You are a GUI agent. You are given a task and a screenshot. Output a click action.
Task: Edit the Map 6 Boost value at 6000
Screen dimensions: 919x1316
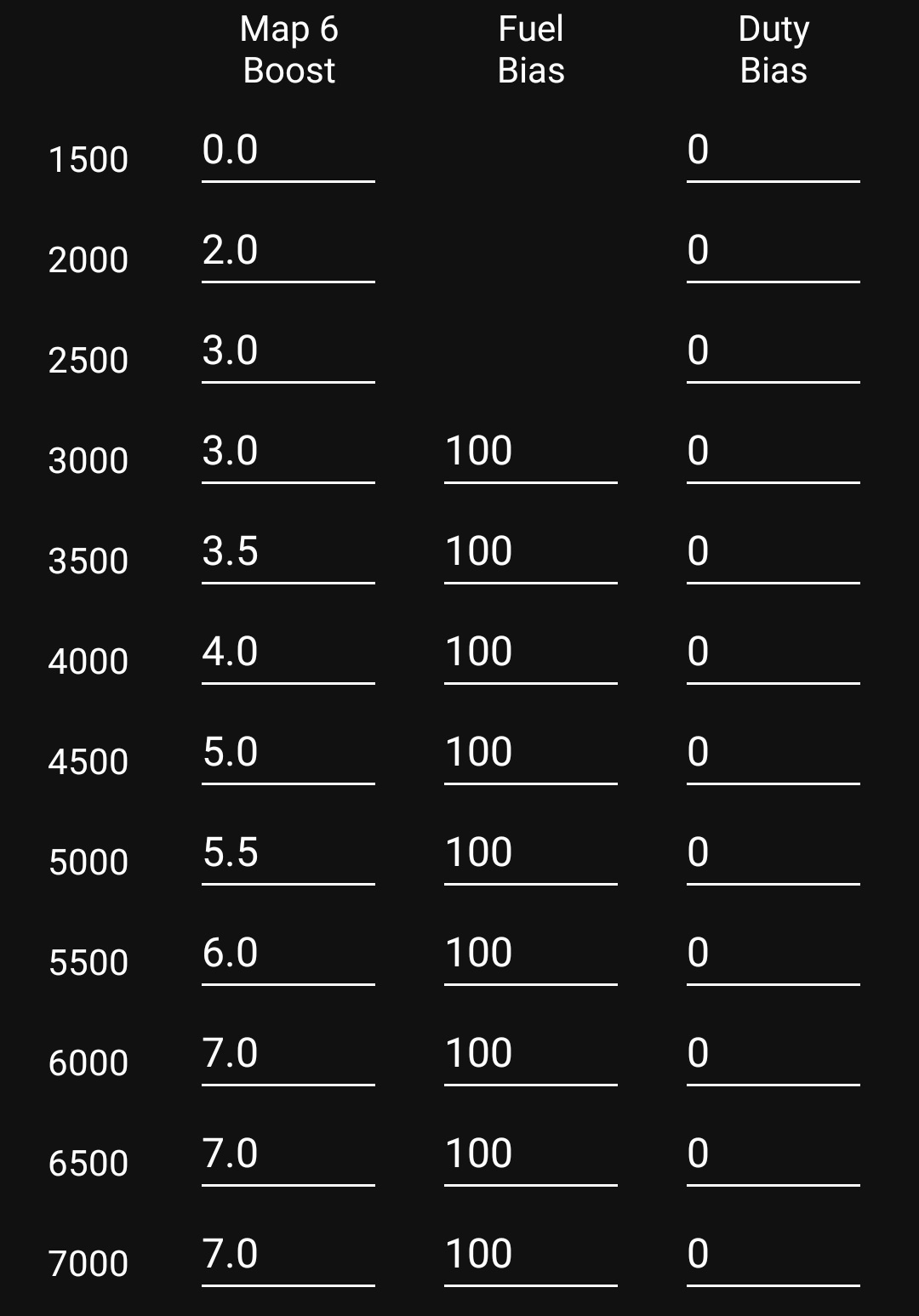click(x=288, y=1055)
